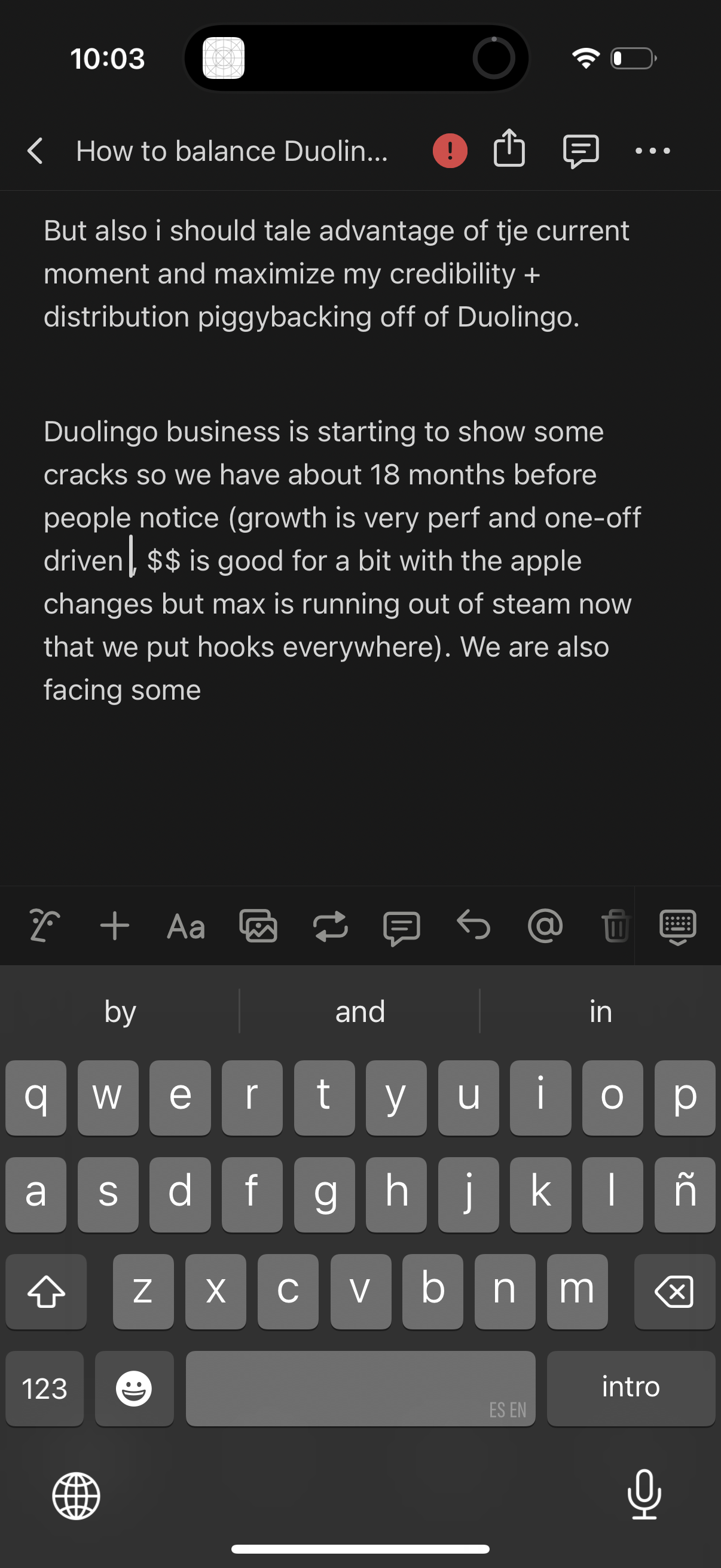The height and width of the screenshot is (1568, 721).
Task: Insert an image using the photo icon
Action: point(259,926)
